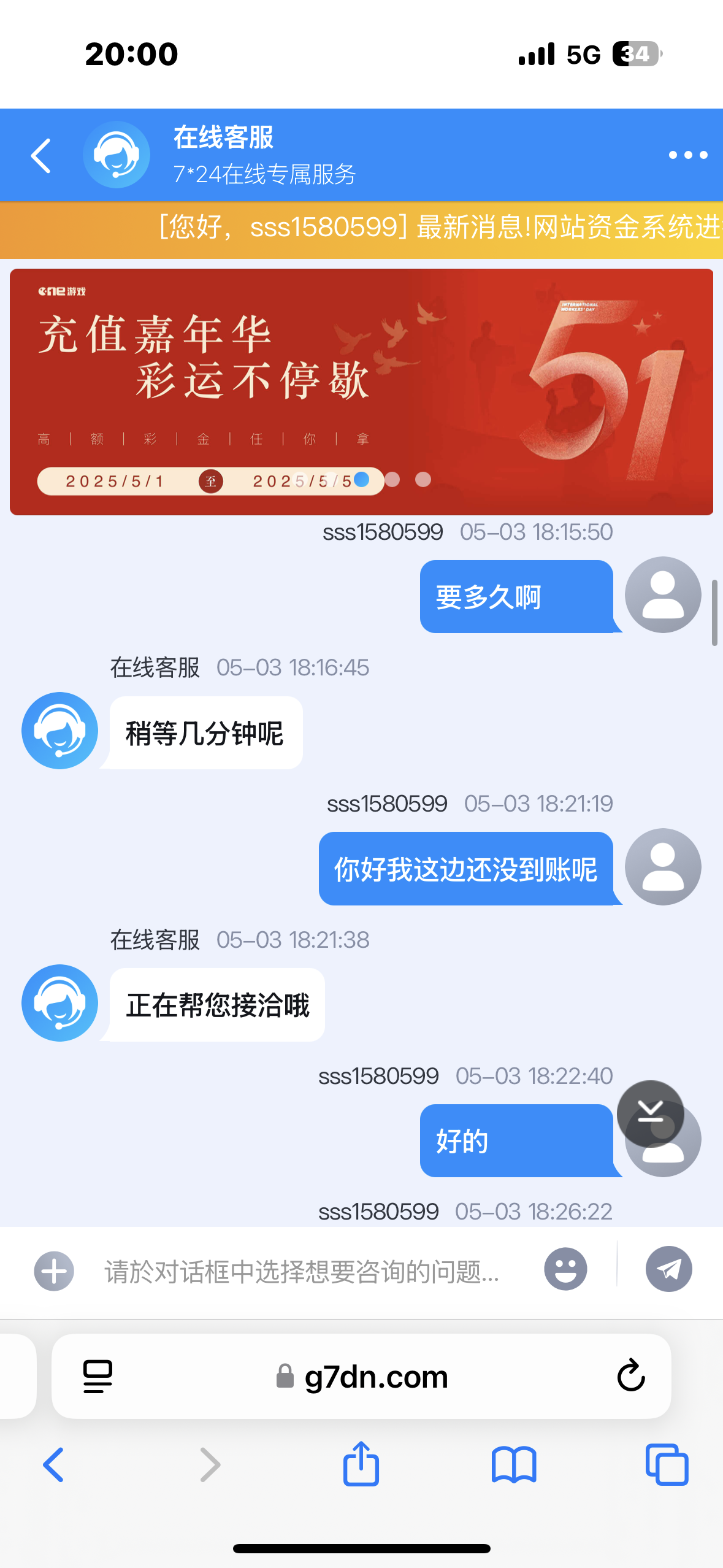
Task: Go back from the 在线客服 chat
Action: pyautogui.click(x=41, y=156)
